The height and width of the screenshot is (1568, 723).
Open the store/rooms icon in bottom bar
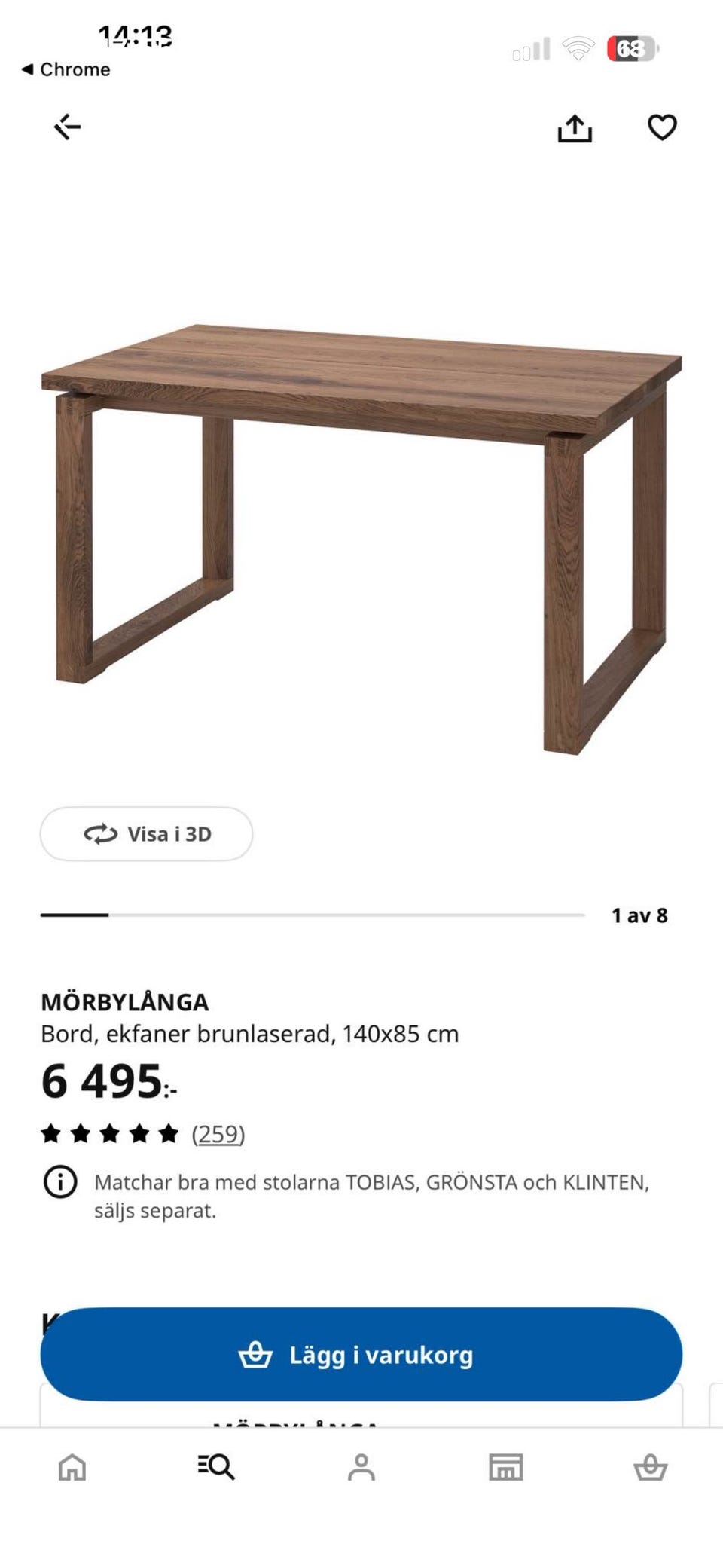(506, 1467)
